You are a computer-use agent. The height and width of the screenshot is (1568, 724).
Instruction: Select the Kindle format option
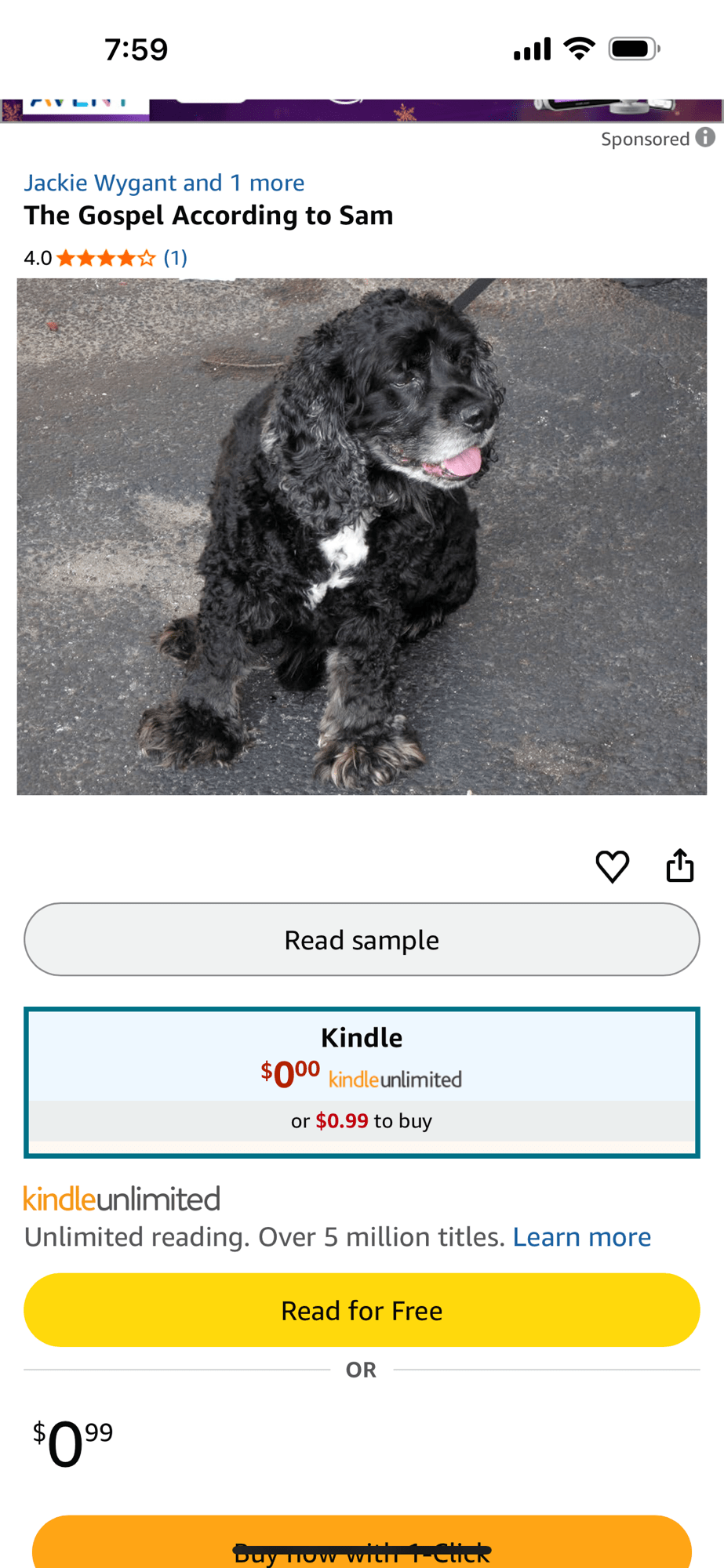[362, 1080]
